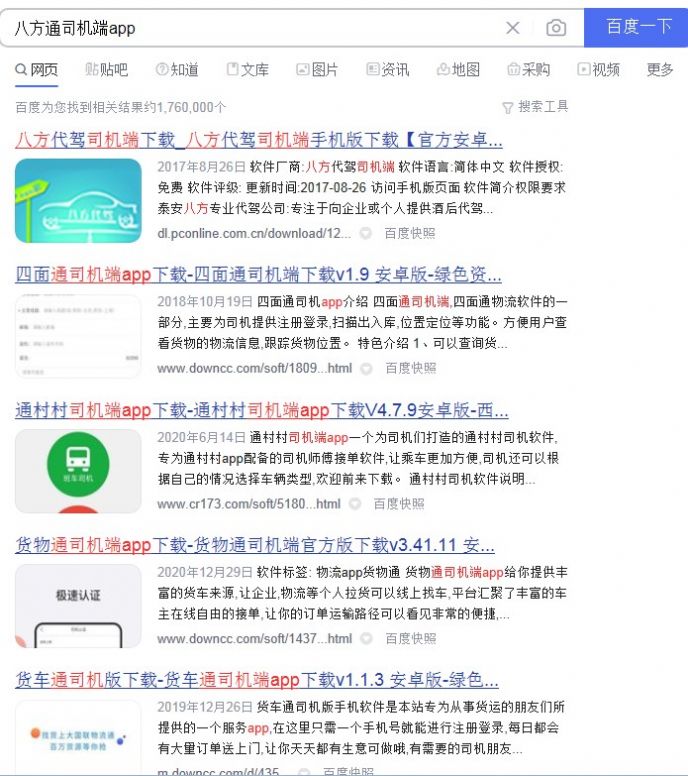This screenshot has width=688, height=776.
Task: Switch to the 资讯 tab
Action: tap(387, 69)
